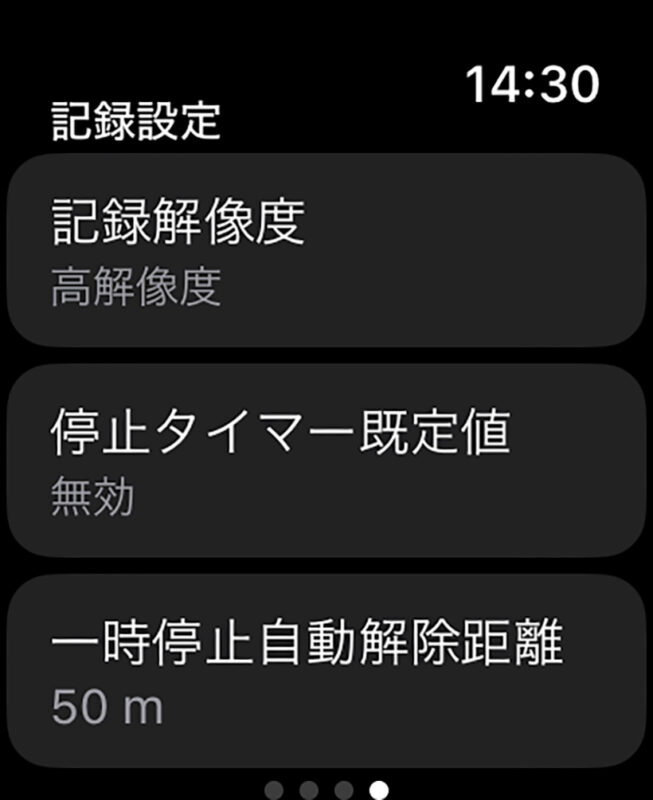Open 停止タイマー既定値 setting

pos(326,461)
